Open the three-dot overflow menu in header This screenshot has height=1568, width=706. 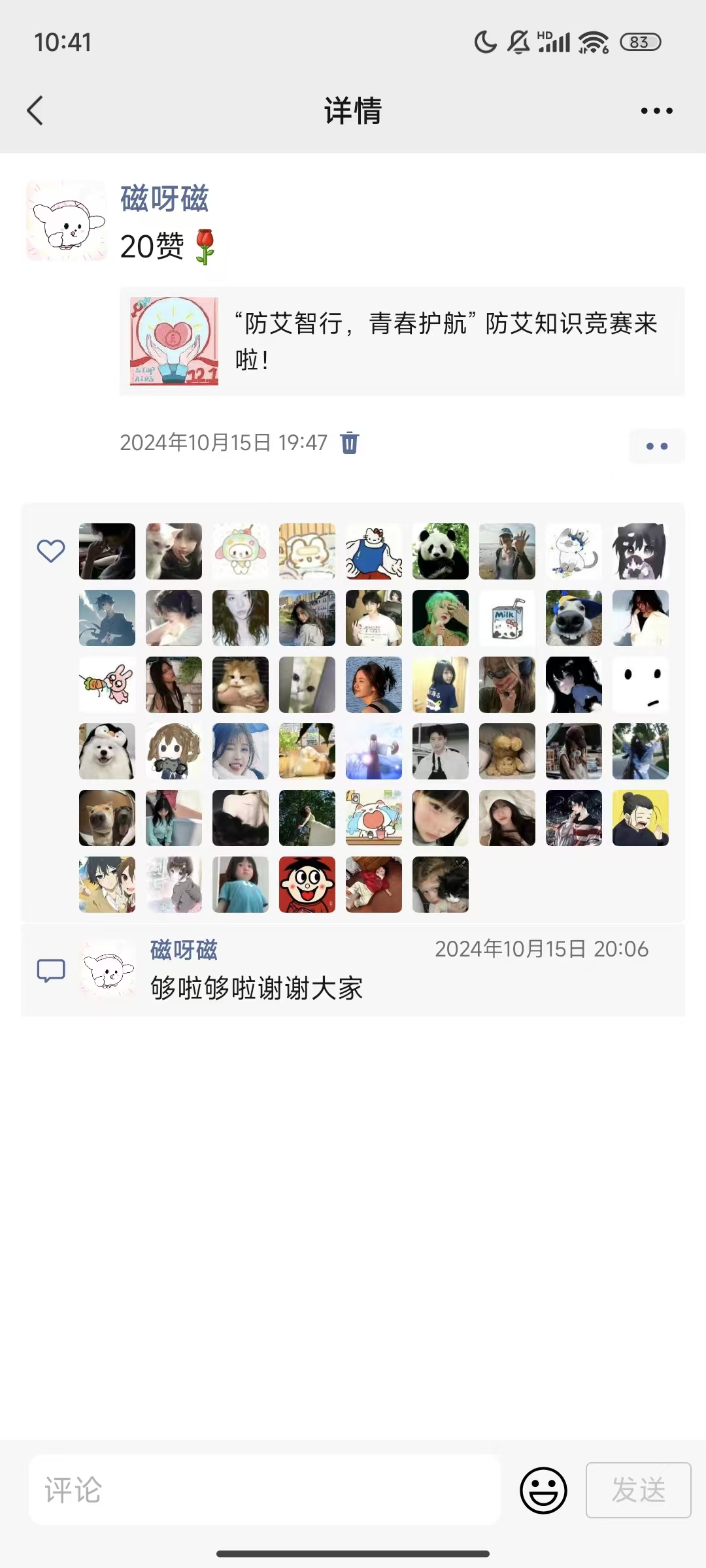click(656, 111)
